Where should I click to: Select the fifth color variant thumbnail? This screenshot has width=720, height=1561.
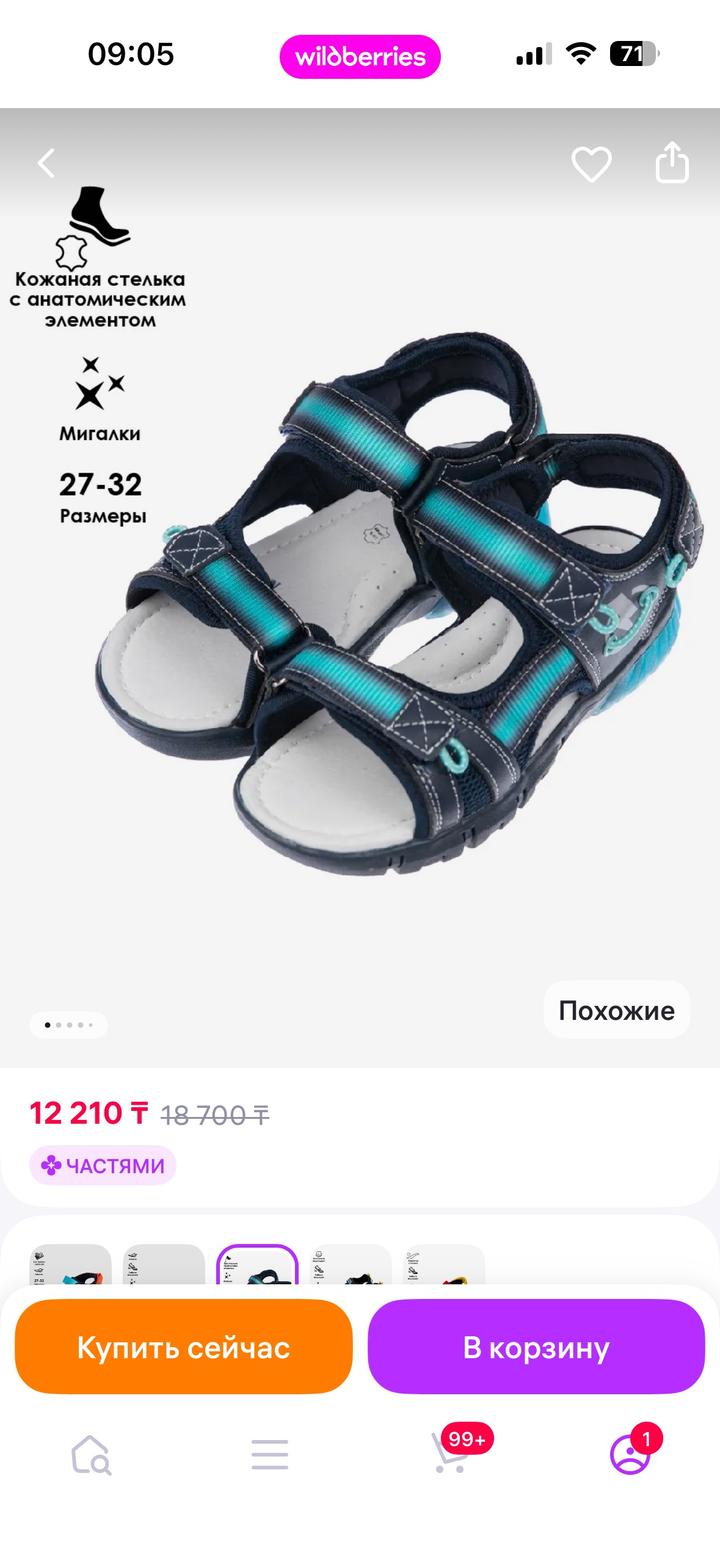pyautogui.click(x=444, y=1265)
